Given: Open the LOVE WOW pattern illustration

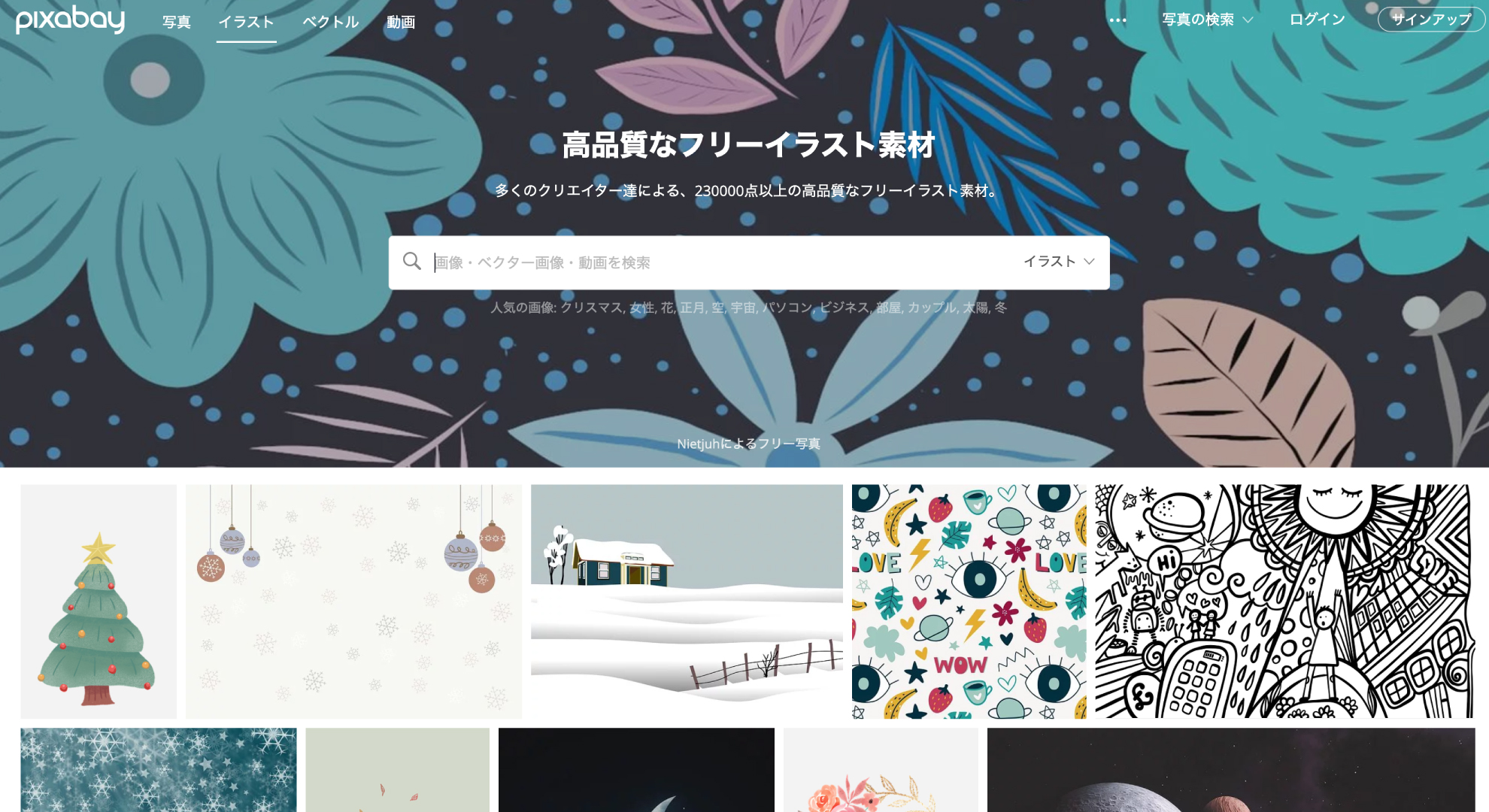Looking at the screenshot, I should click(969, 601).
